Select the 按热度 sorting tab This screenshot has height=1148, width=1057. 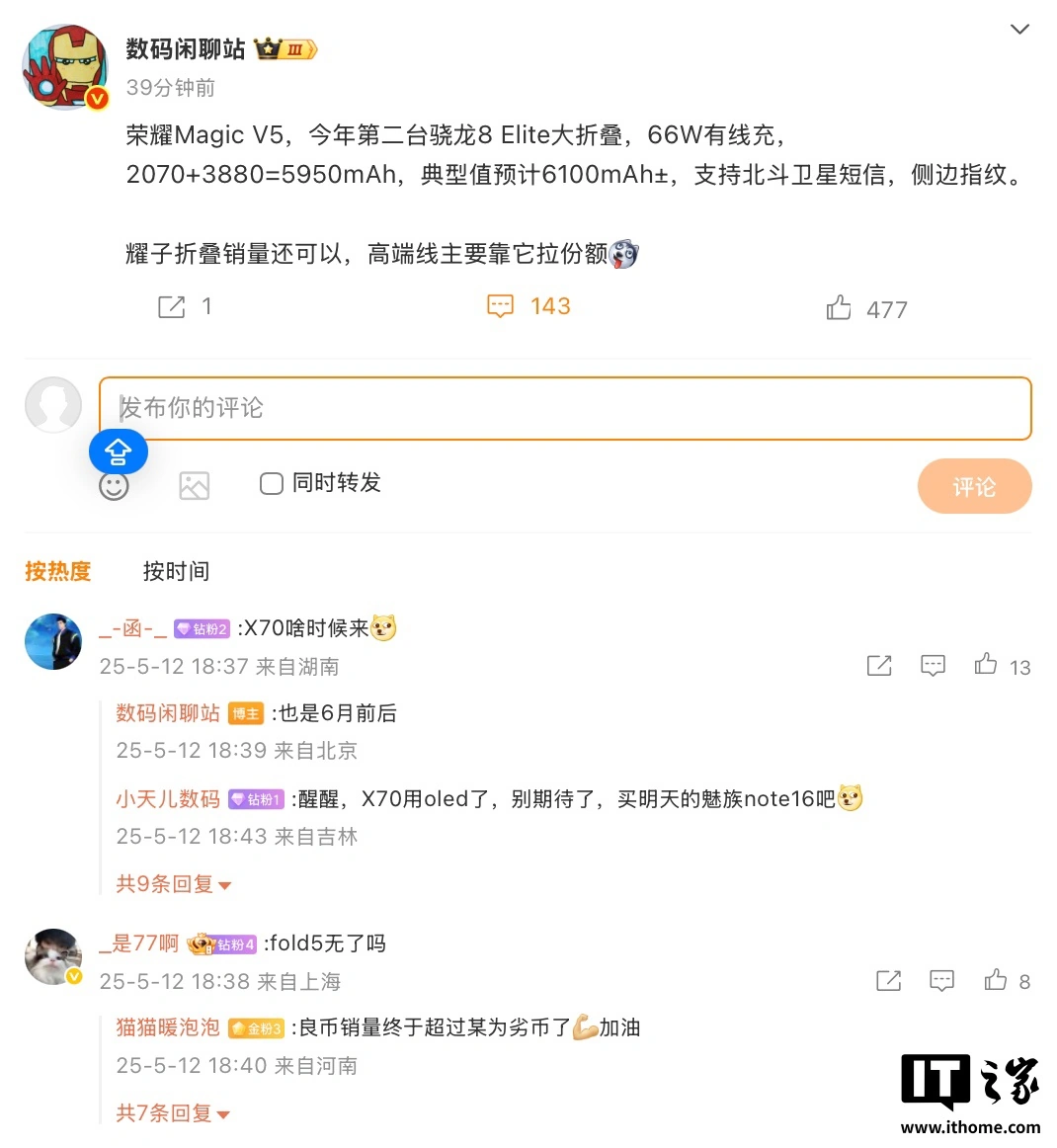pos(57,571)
